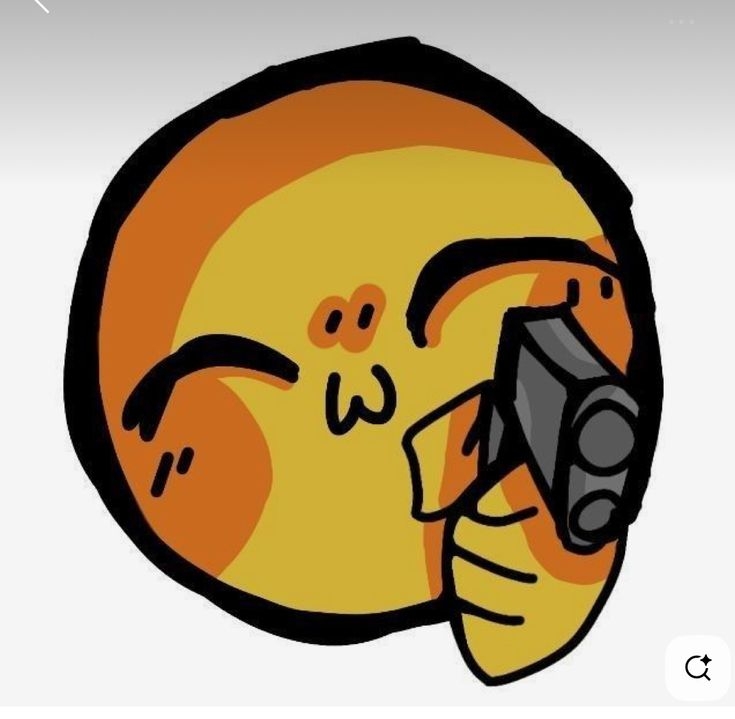Open the three-dot overflow menu
Screen dimensions: 735x719
point(682,21)
